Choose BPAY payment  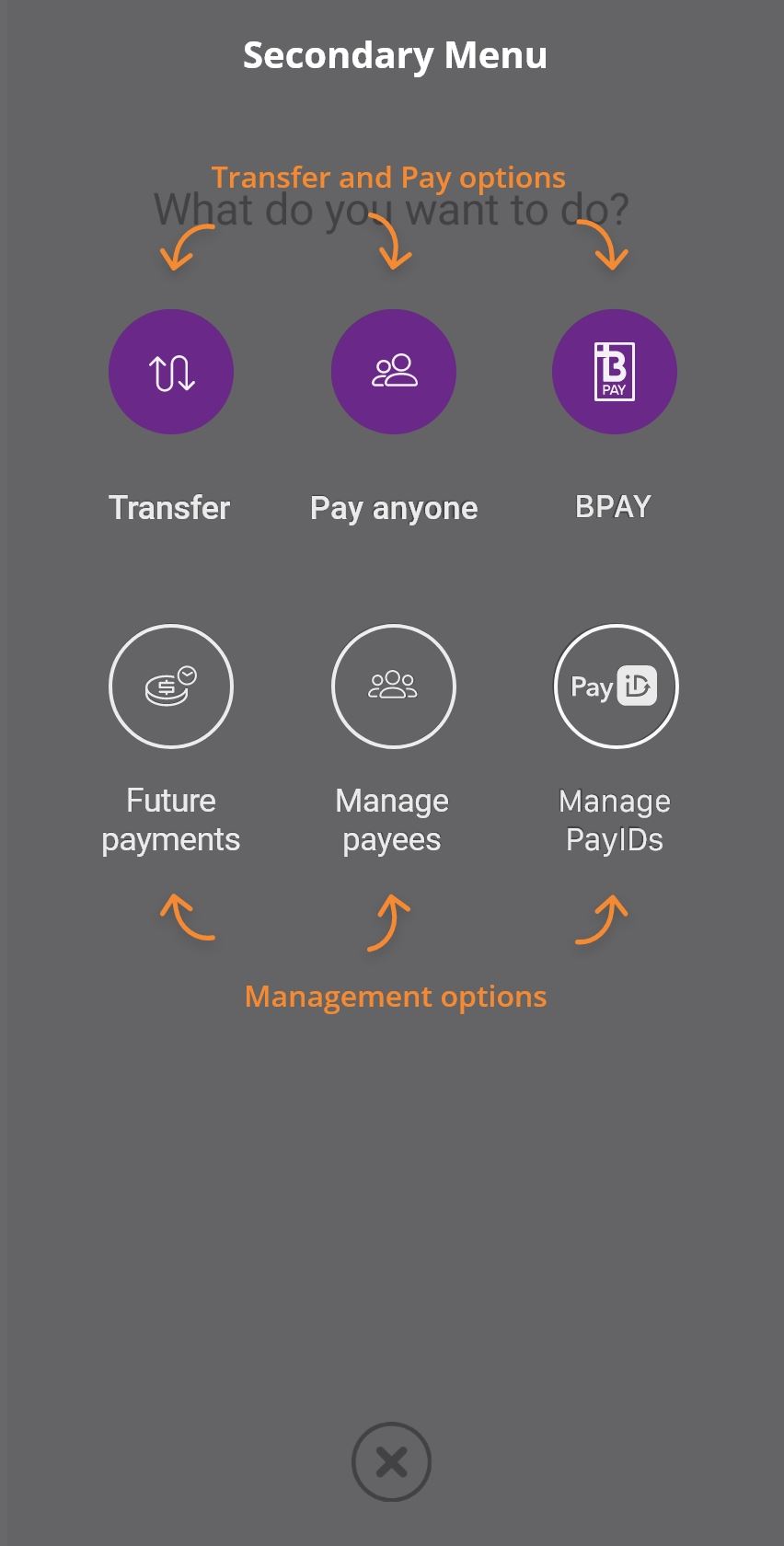[x=615, y=372]
